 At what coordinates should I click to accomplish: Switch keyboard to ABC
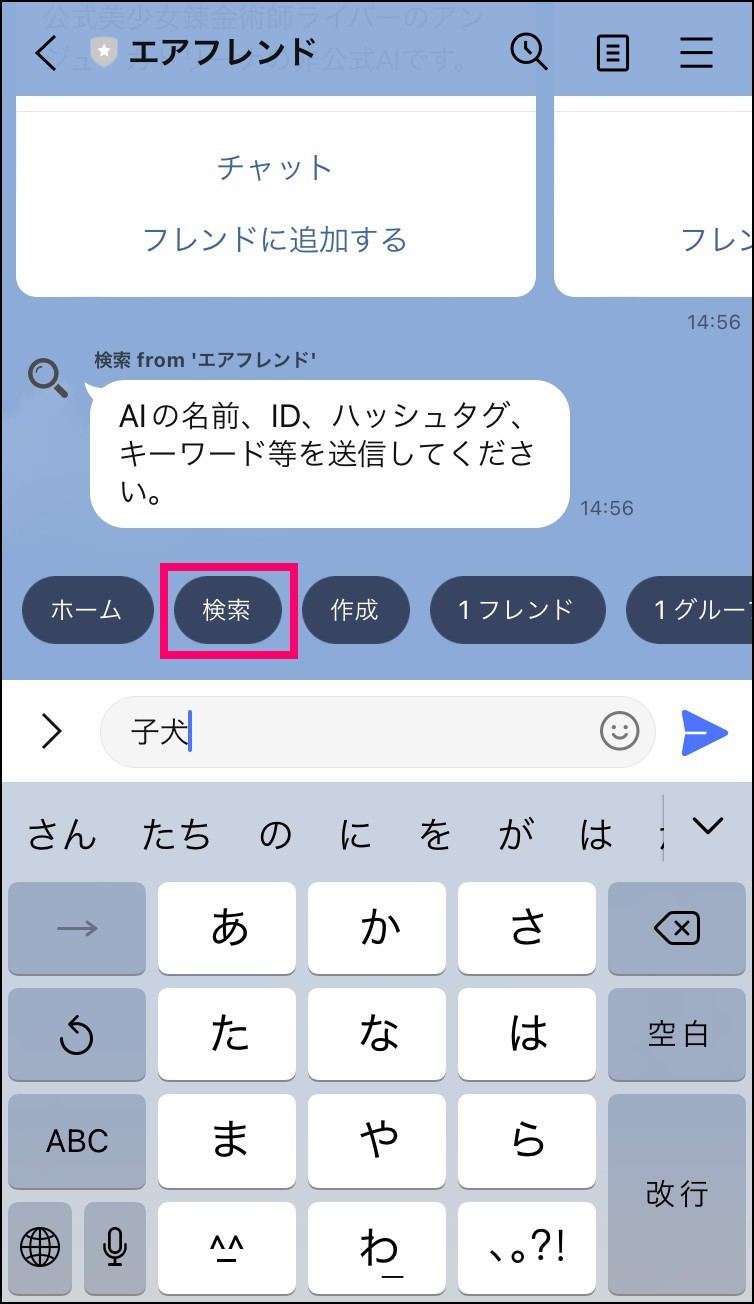click(x=77, y=1141)
